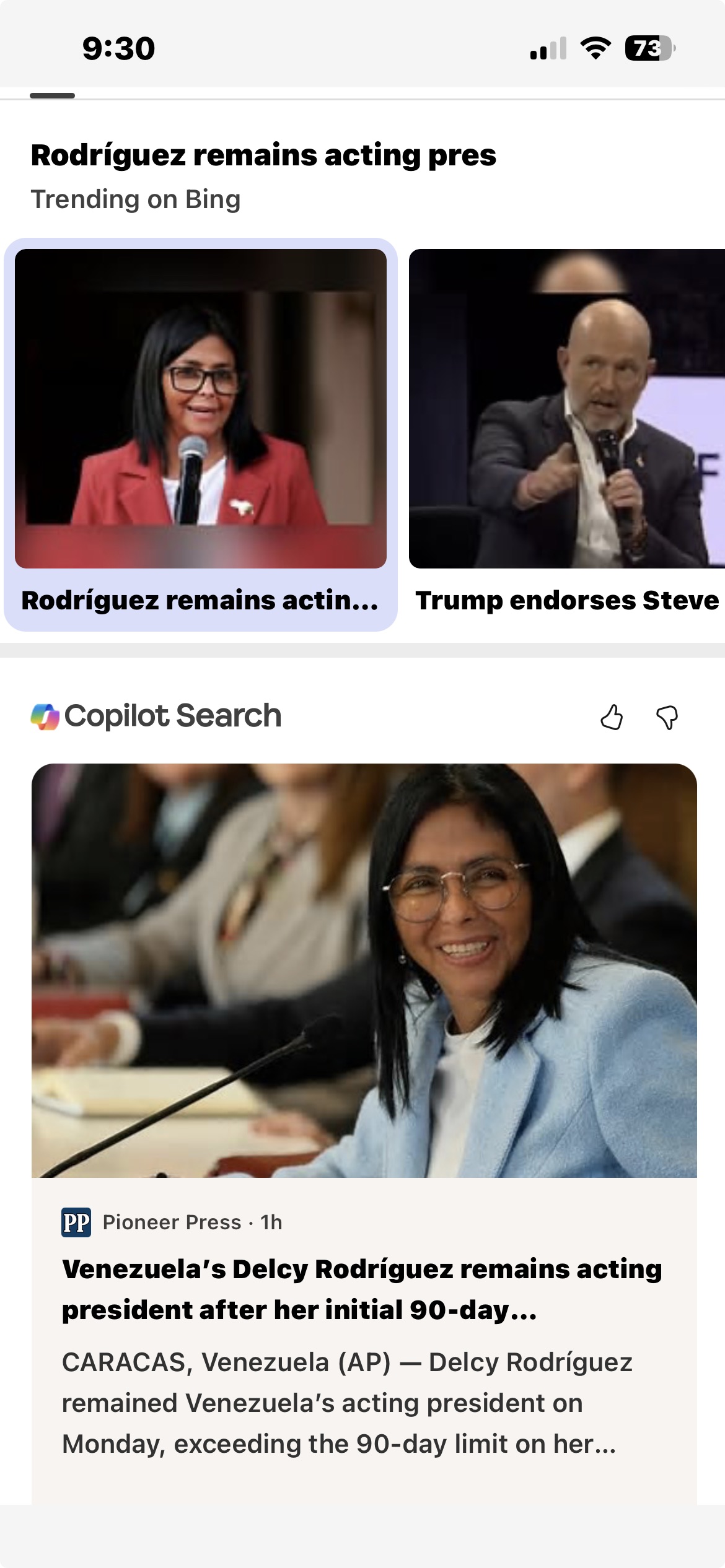Open the Trump endorses Steve trending card
The image size is (725, 1568).
(x=566, y=433)
